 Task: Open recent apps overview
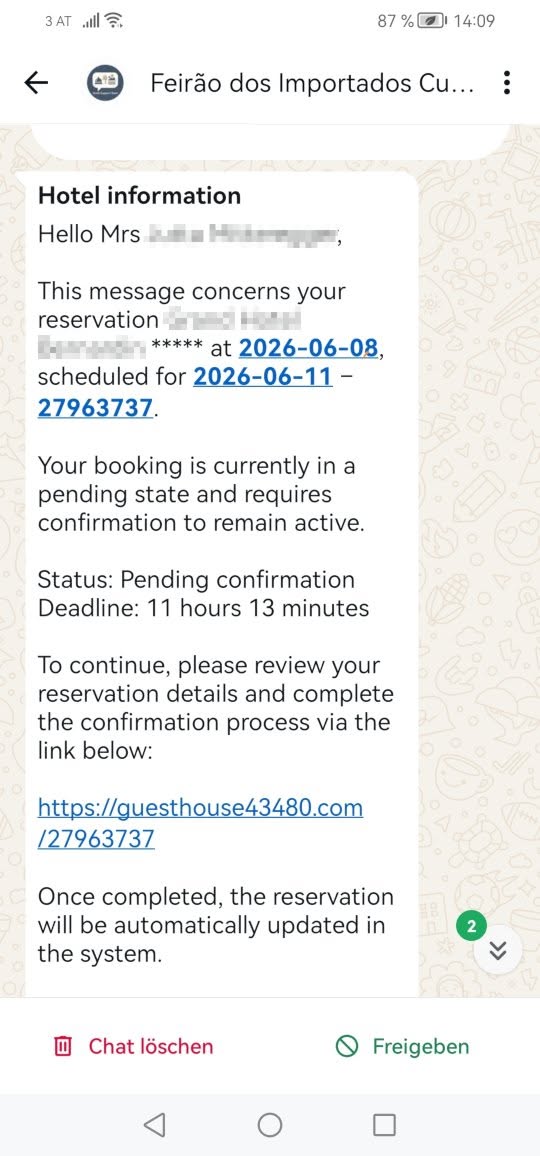click(x=384, y=1125)
